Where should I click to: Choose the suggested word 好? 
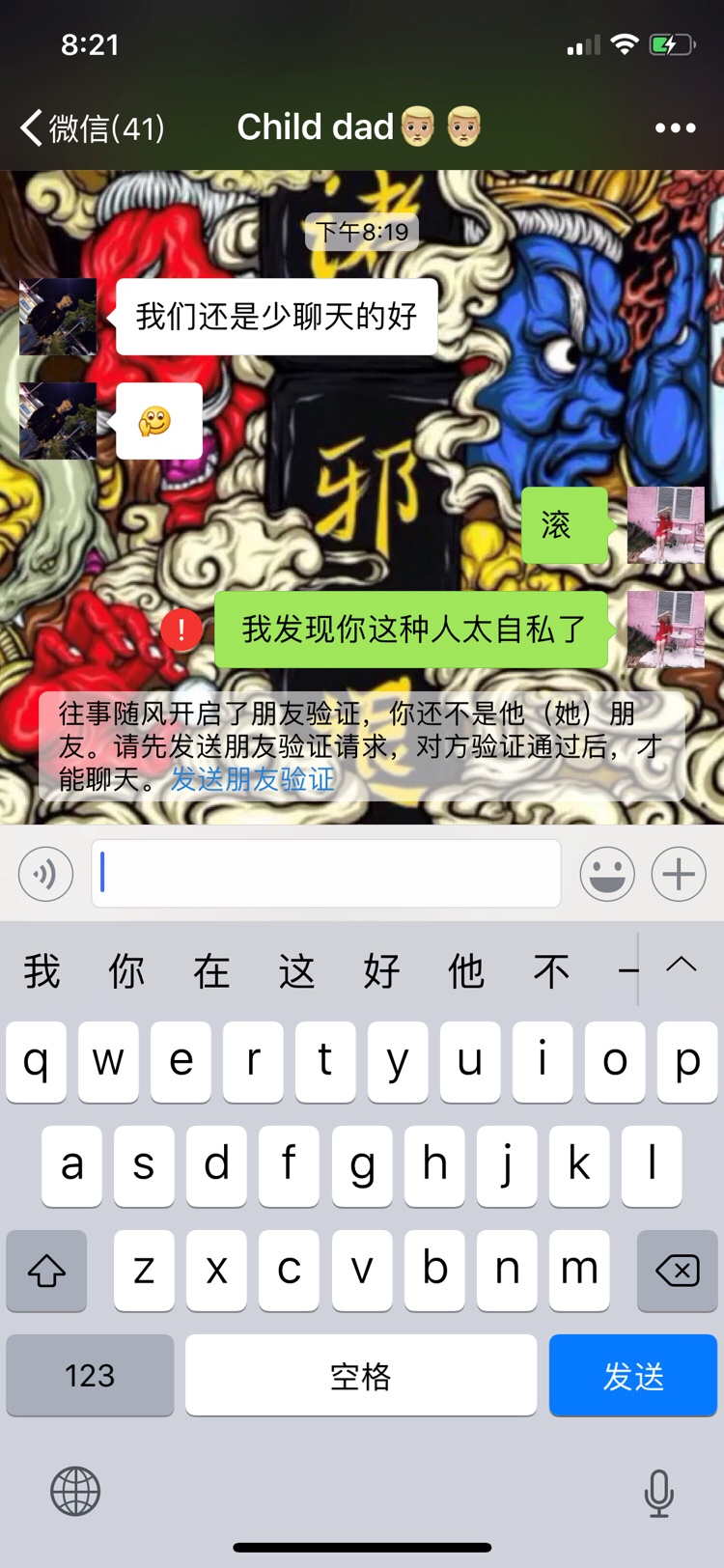381,971
